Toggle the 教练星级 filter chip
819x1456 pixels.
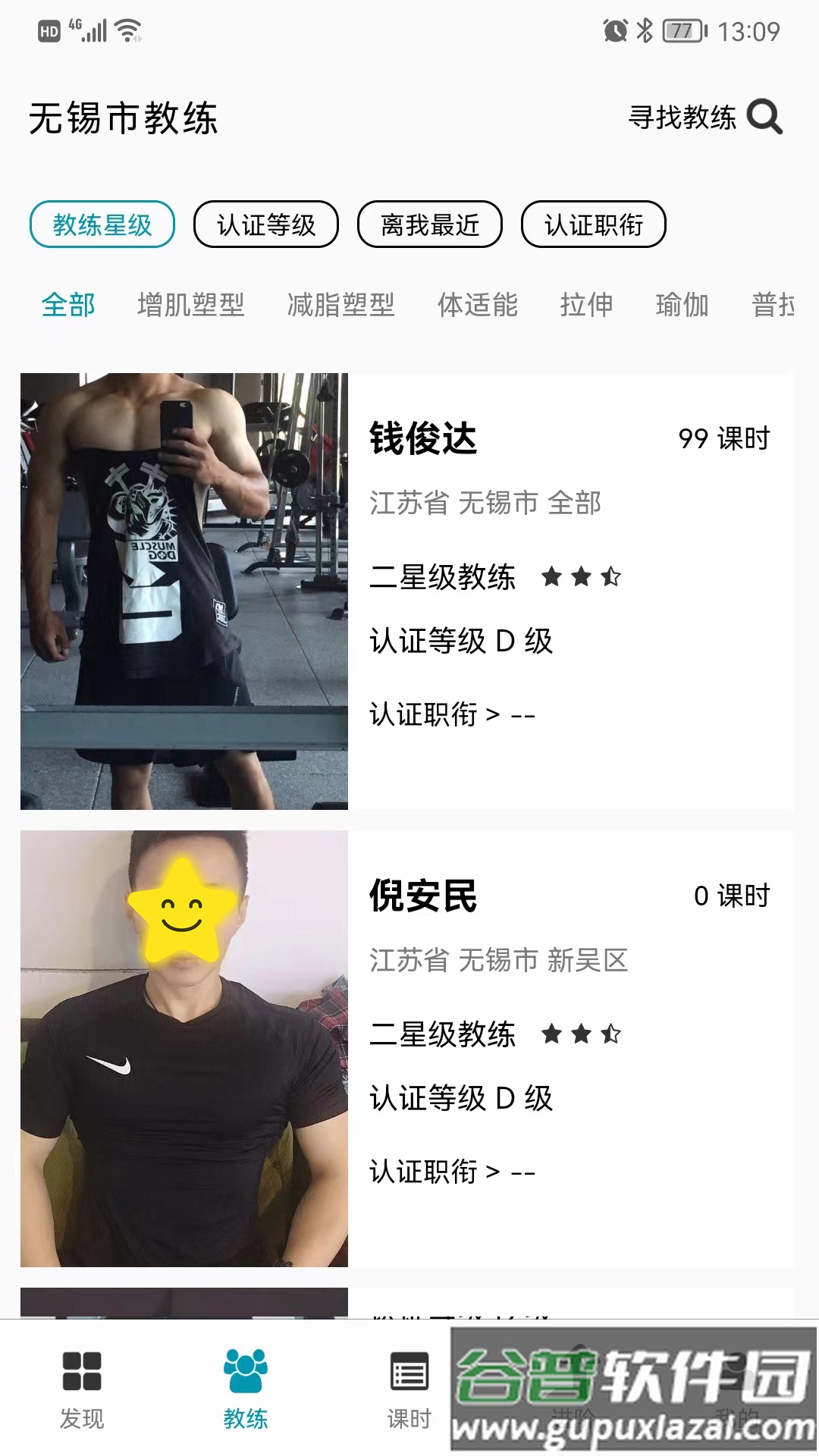point(102,224)
